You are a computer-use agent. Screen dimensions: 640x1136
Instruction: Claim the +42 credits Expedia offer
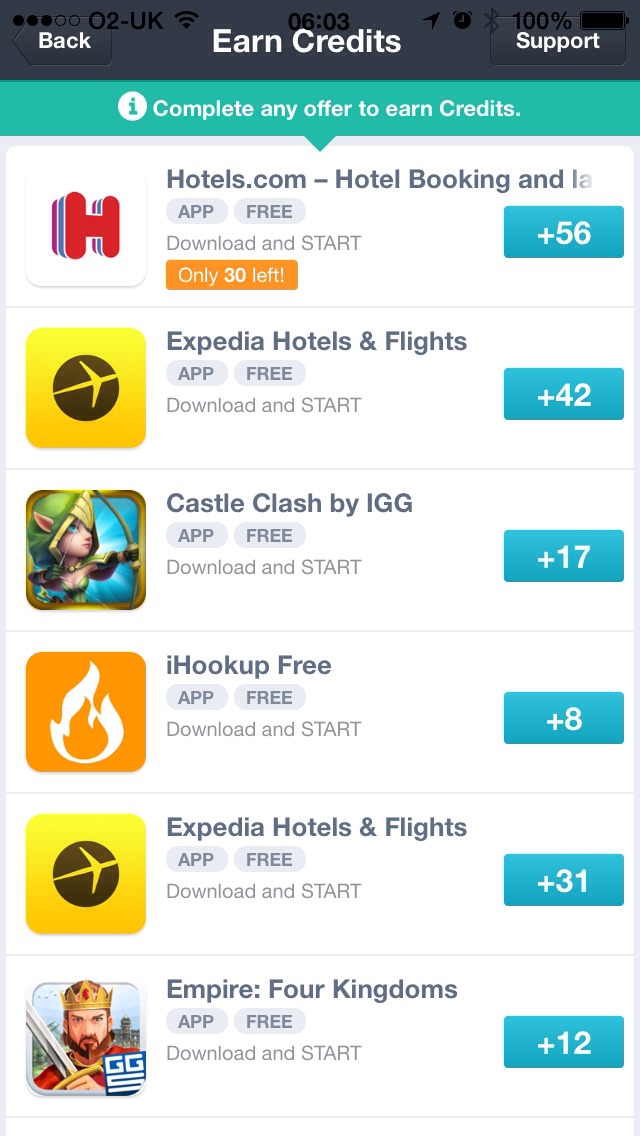point(564,394)
